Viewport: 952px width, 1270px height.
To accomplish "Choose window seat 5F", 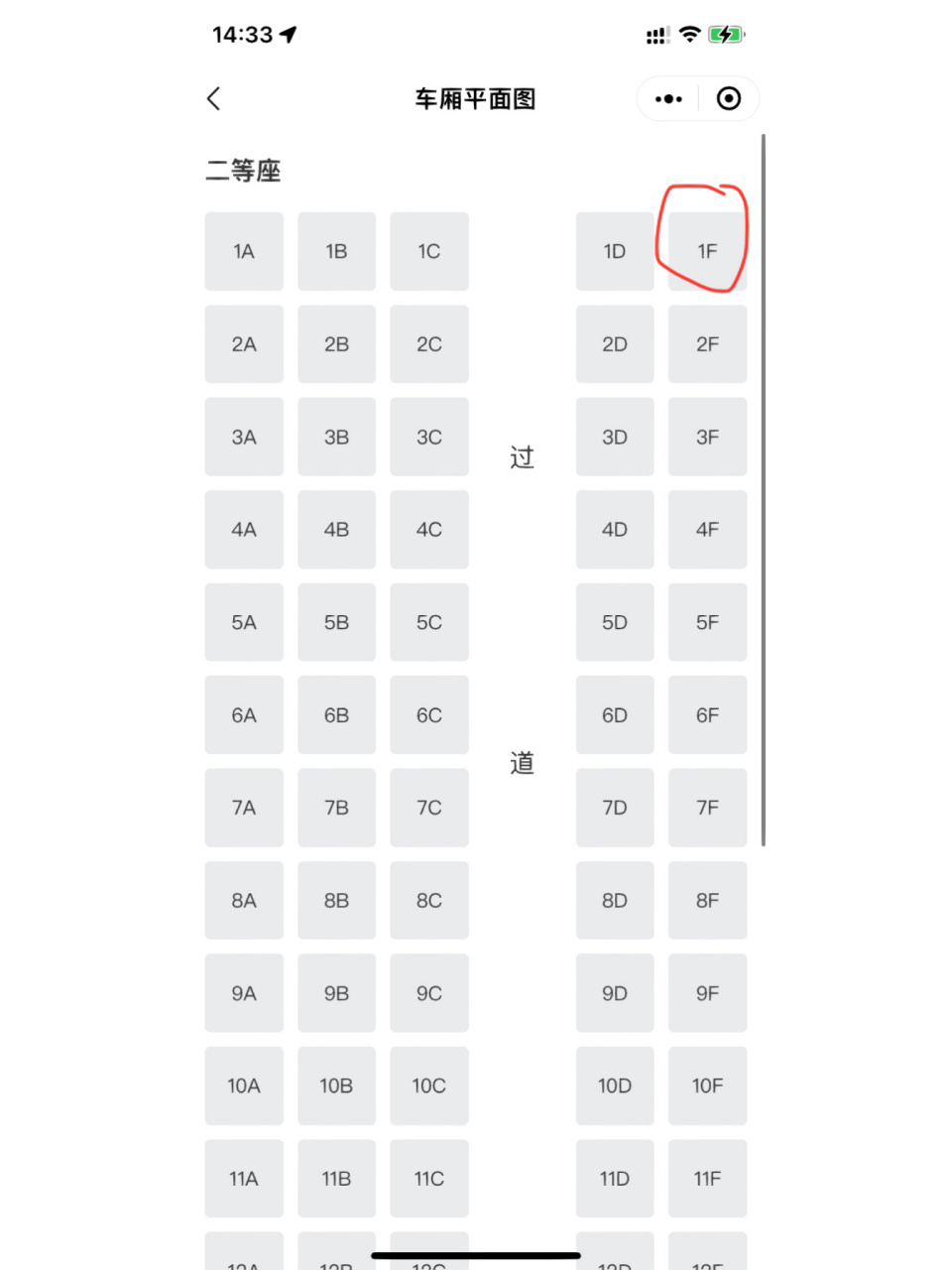I will (x=707, y=622).
